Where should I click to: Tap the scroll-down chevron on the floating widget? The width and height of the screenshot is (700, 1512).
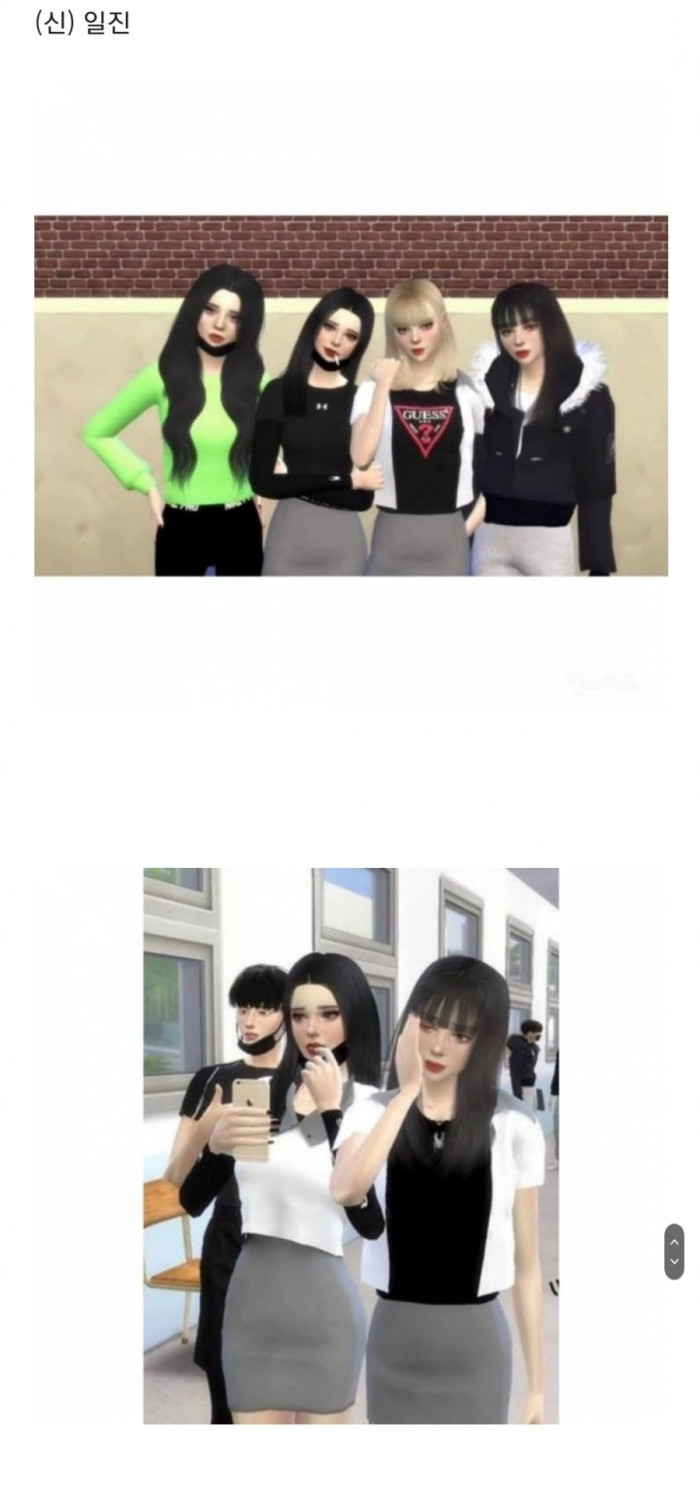coord(674,1261)
